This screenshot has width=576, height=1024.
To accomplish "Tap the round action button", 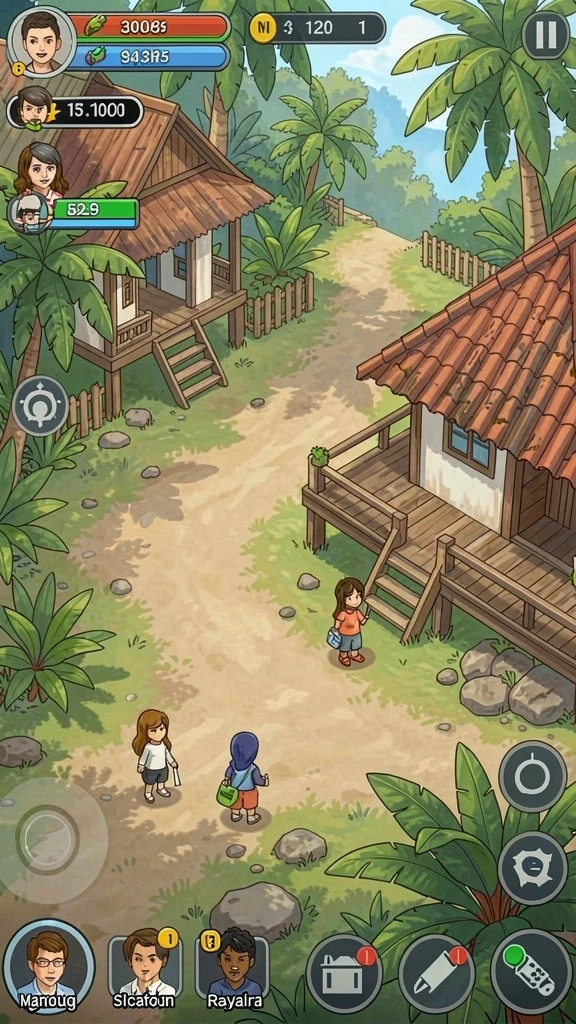I will click(x=533, y=776).
